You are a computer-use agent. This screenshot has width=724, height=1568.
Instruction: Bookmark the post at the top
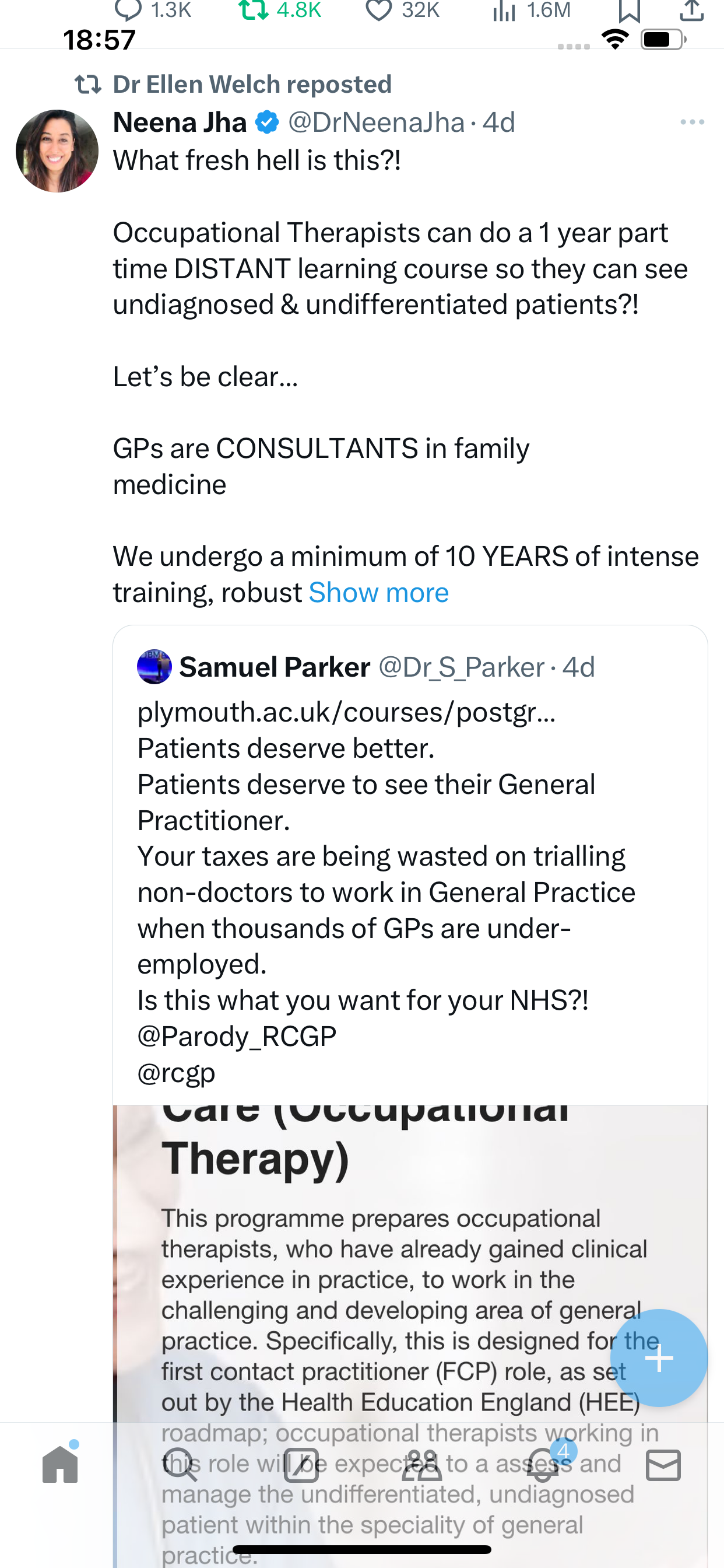[629, 10]
